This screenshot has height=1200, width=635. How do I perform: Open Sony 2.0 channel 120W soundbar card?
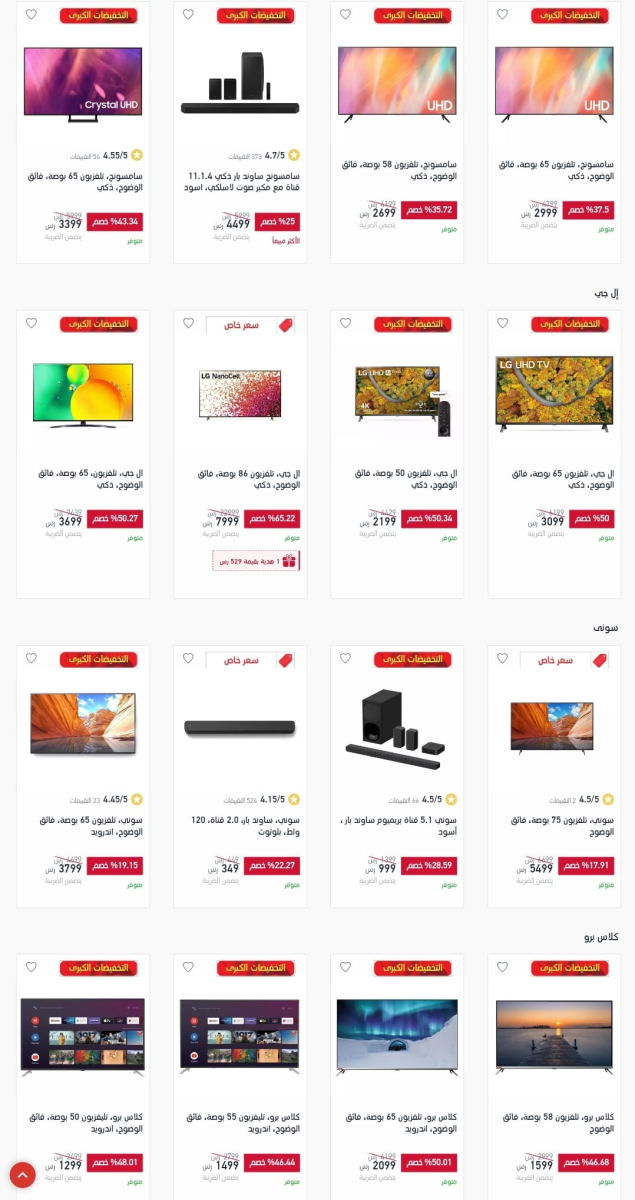coord(240,727)
